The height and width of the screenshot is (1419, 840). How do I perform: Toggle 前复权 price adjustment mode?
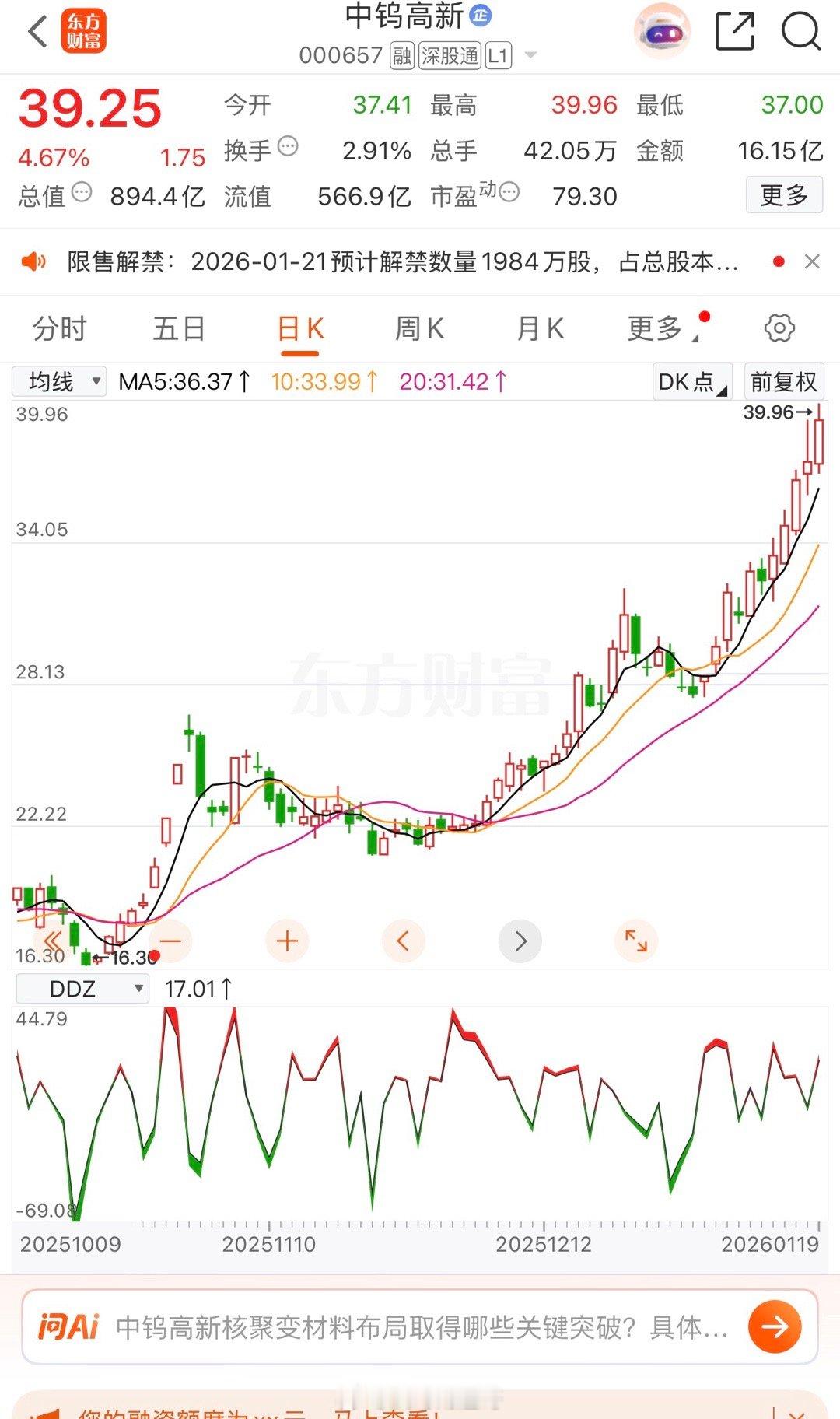point(783,381)
